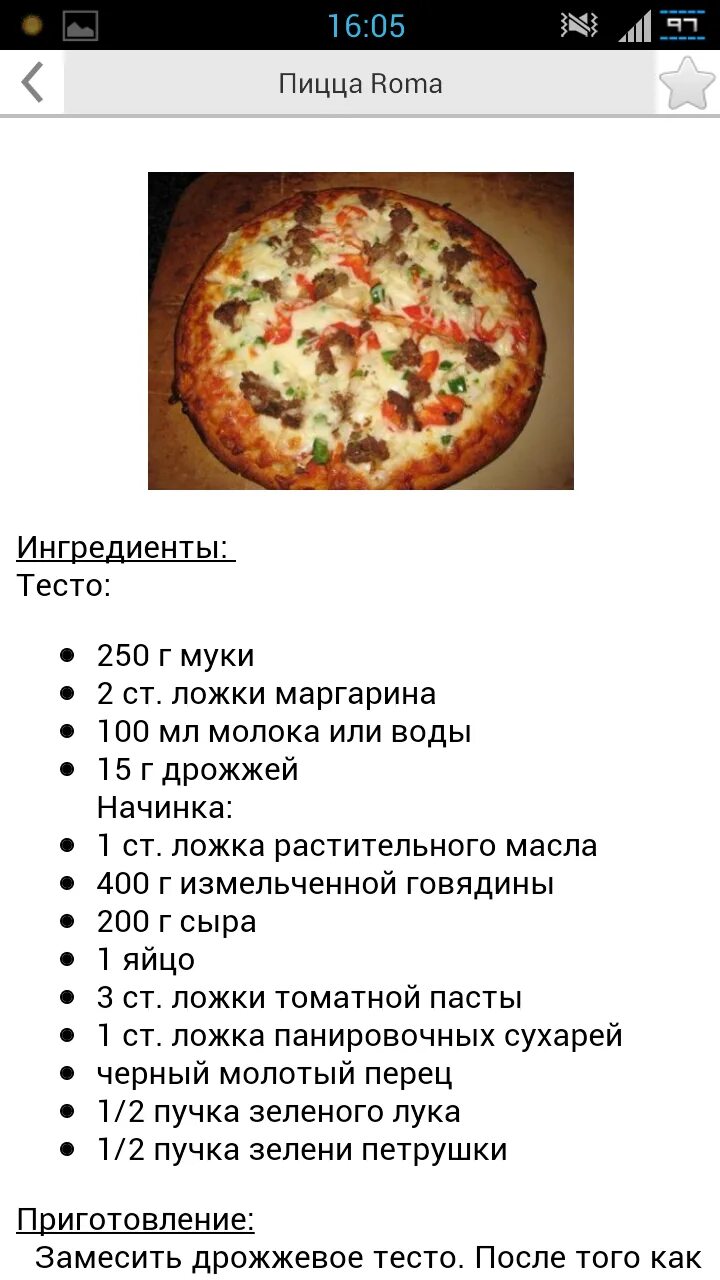Add Пицца Roma to favorites with the star

coord(687,83)
